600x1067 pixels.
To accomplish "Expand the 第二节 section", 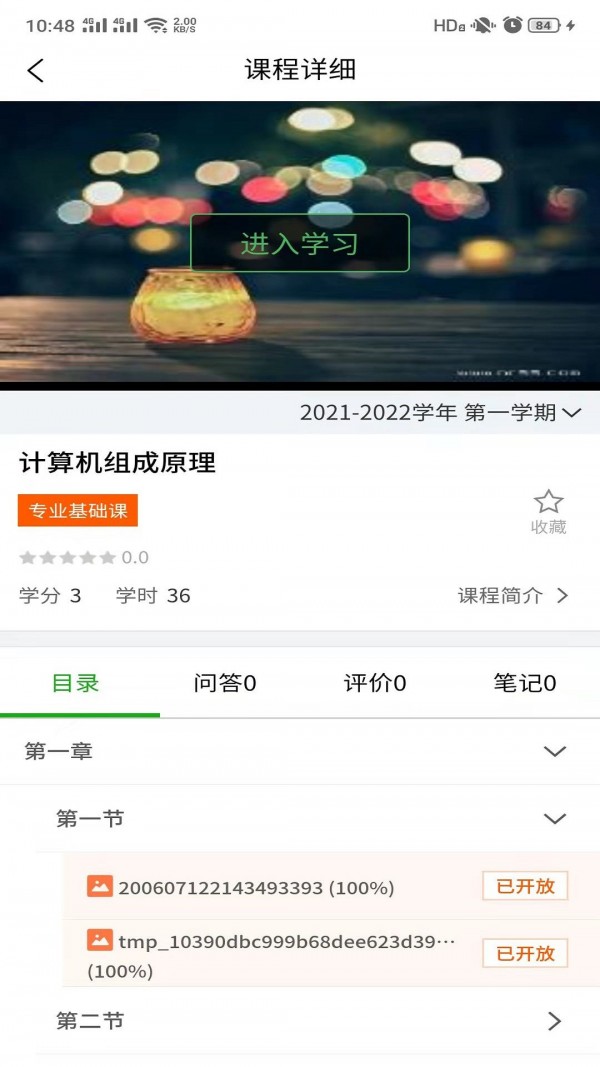I will click(x=554, y=1021).
